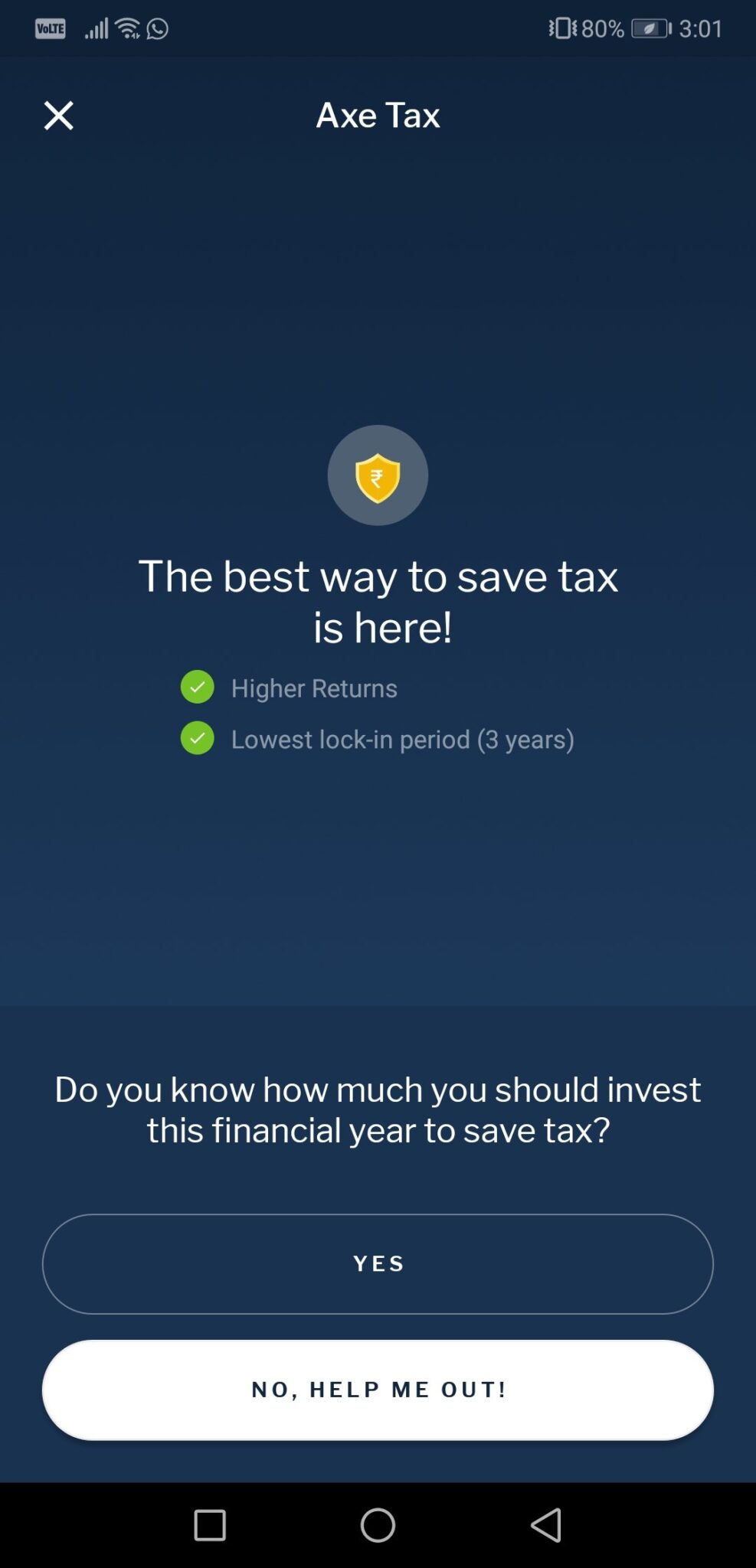The height and width of the screenshot is (1568, 756).
Task: Open the Axe Tax title header
Action: click(378, 115)
